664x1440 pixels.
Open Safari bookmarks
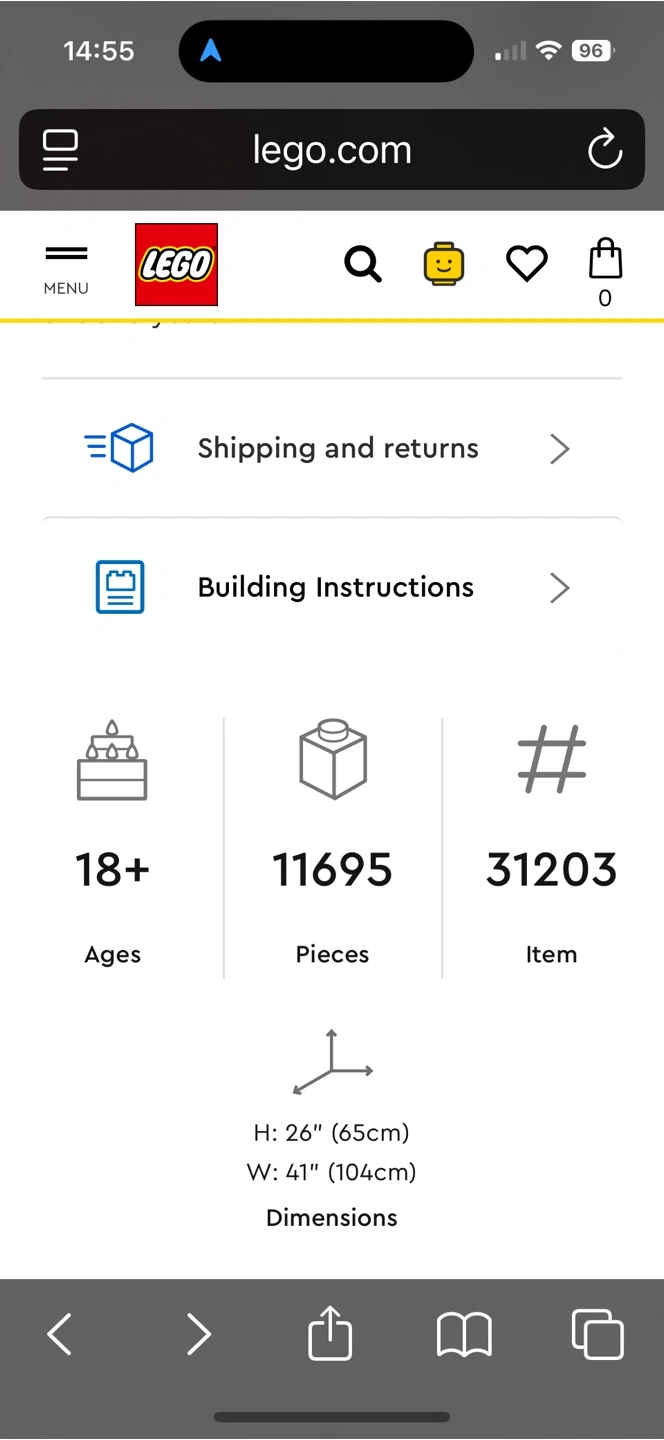464,1335
